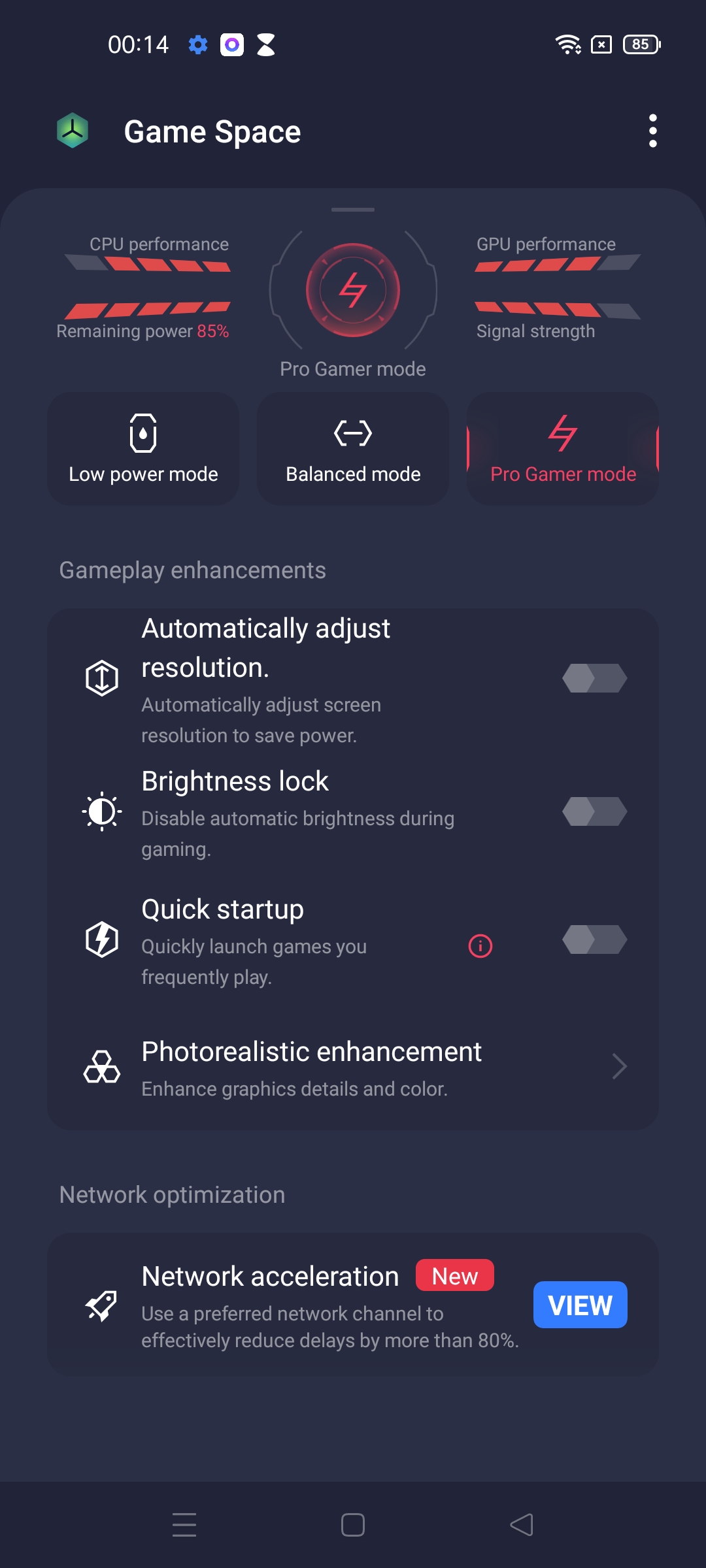Image resolution: width=706 pixels, height=1568 pixels.
Task: Open the three-dot overflow menu
Action: (652, 131)
